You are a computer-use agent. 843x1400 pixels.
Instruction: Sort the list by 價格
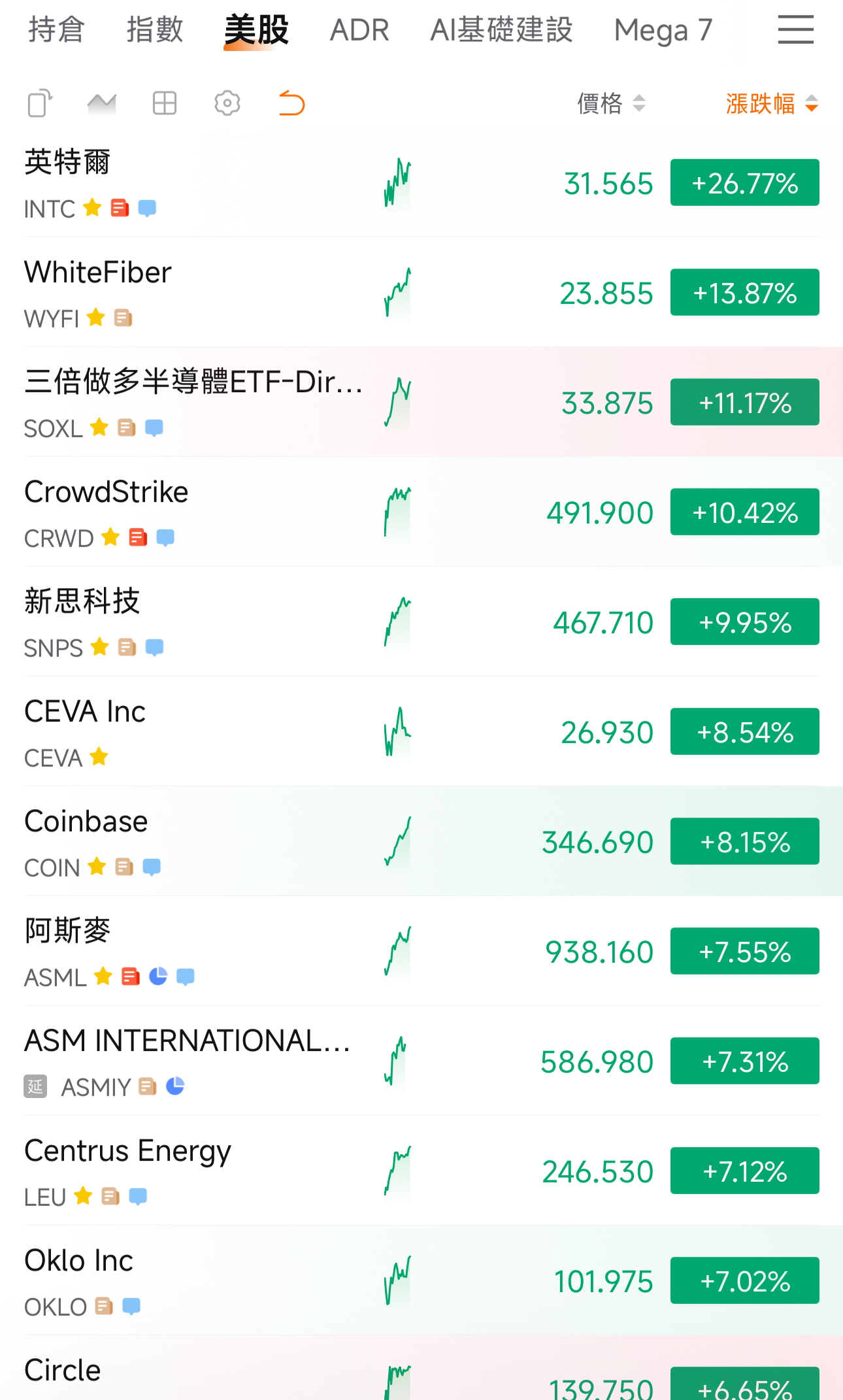coord(611,103)
